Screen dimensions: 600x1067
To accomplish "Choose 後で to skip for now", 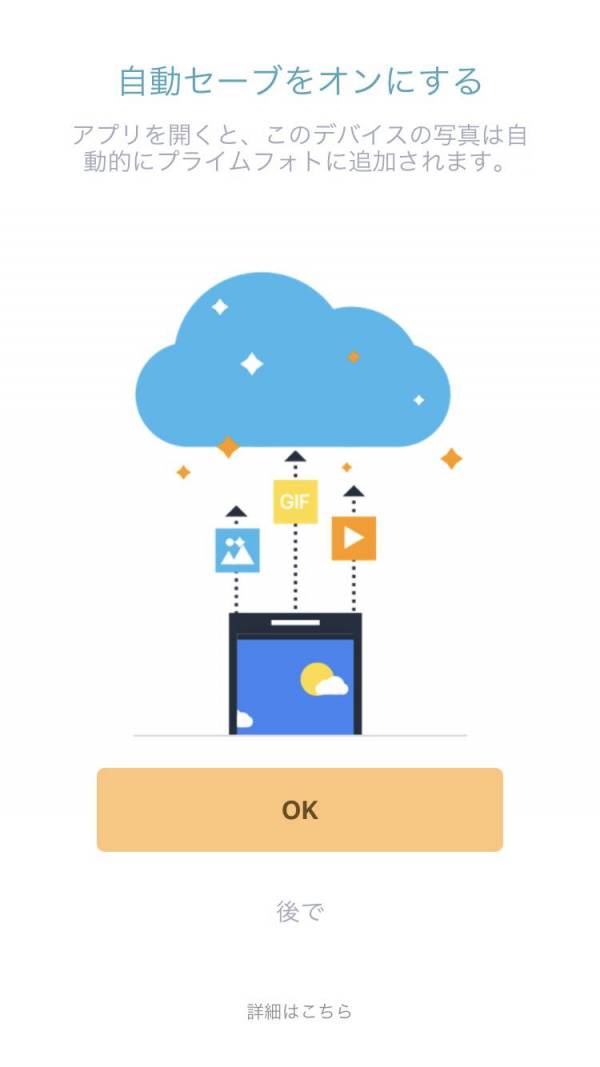I will 300,911.
